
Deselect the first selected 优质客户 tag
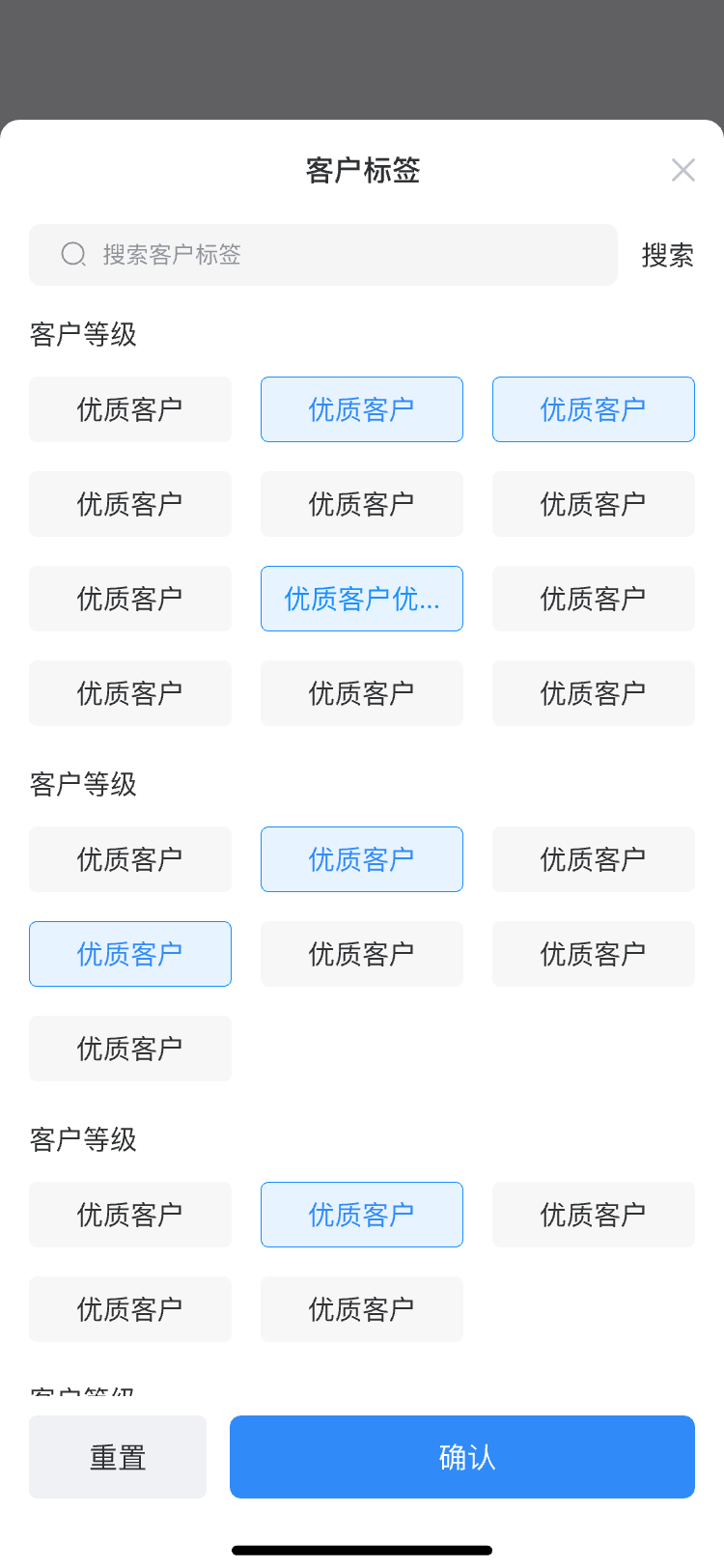pos(361,408)
